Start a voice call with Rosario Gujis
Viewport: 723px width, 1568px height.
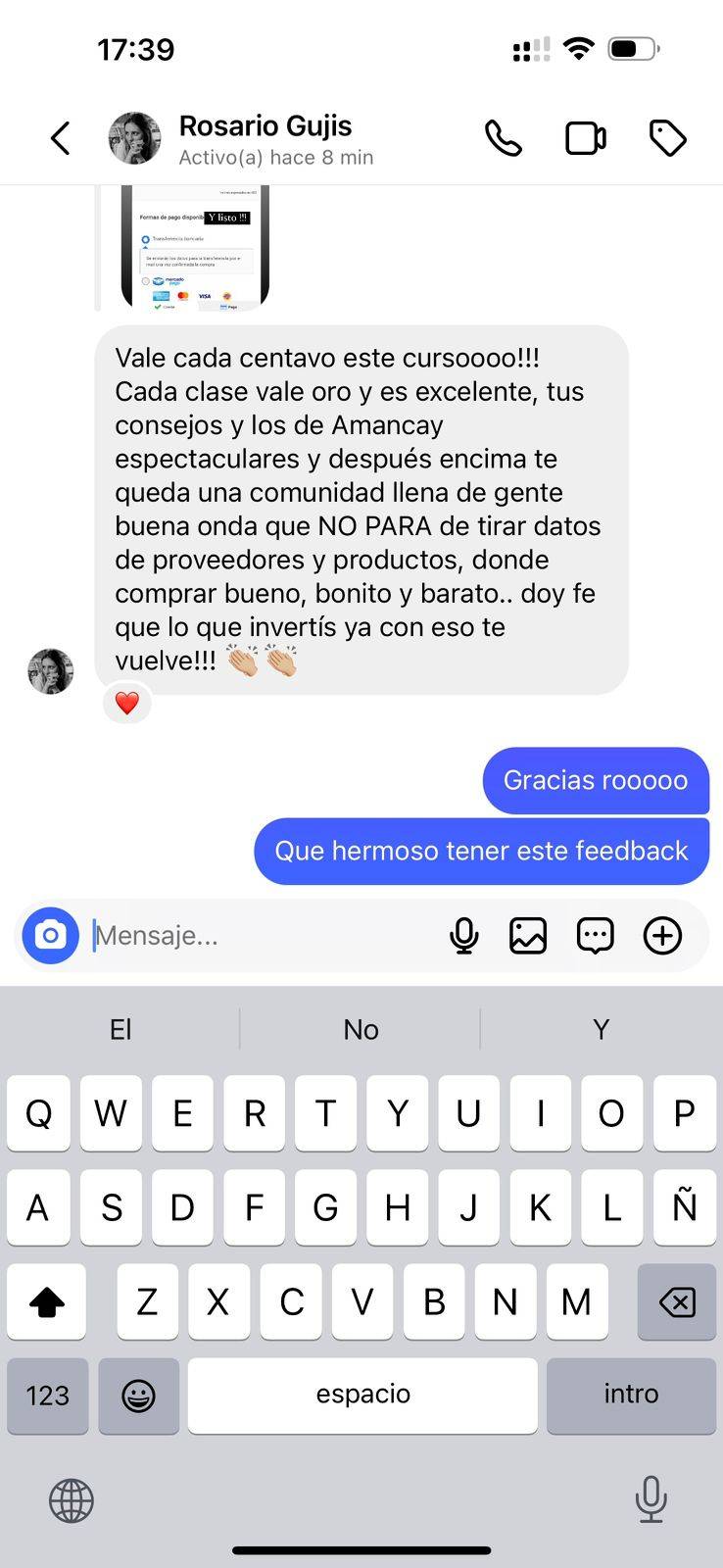pyautogui.click(x=503, y=138)
